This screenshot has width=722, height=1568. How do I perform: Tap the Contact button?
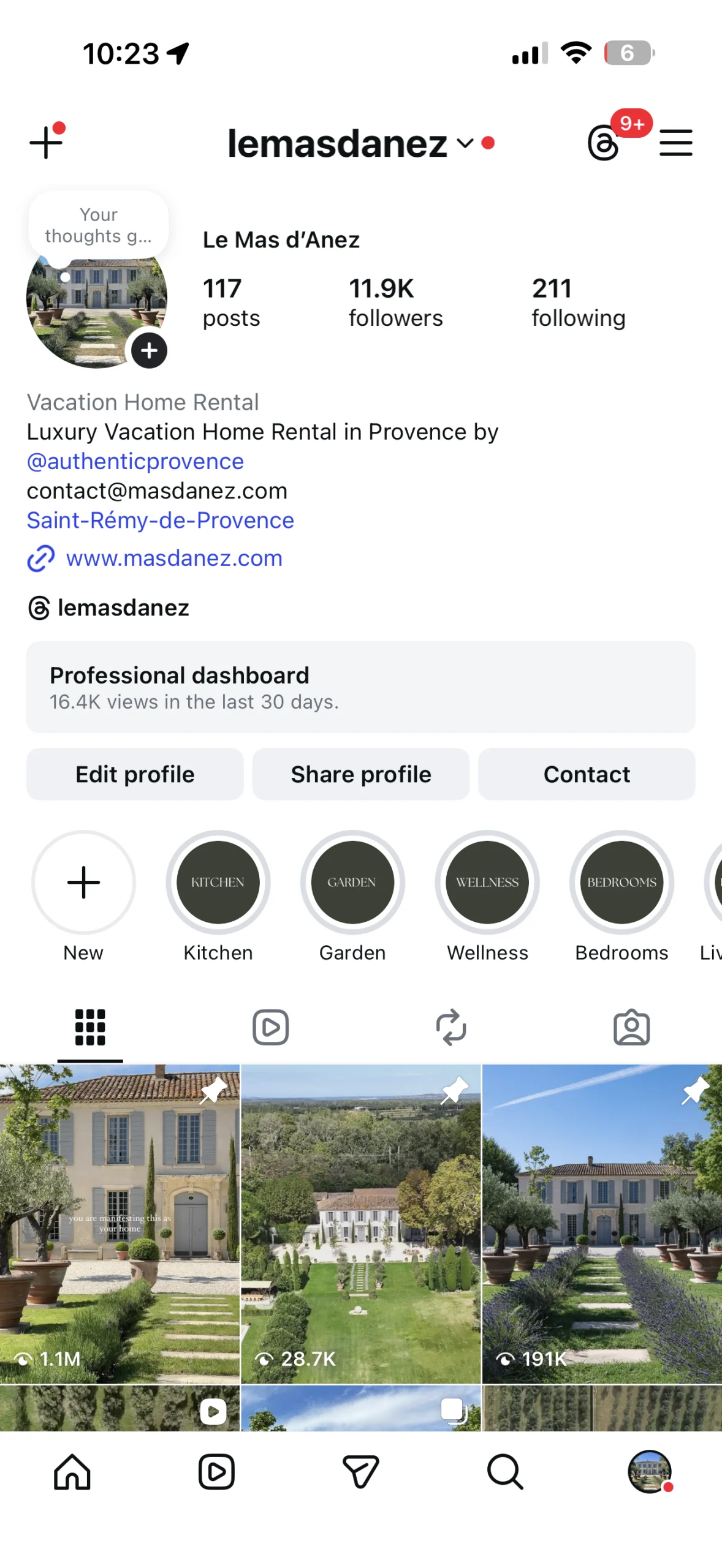coord(586,774)
